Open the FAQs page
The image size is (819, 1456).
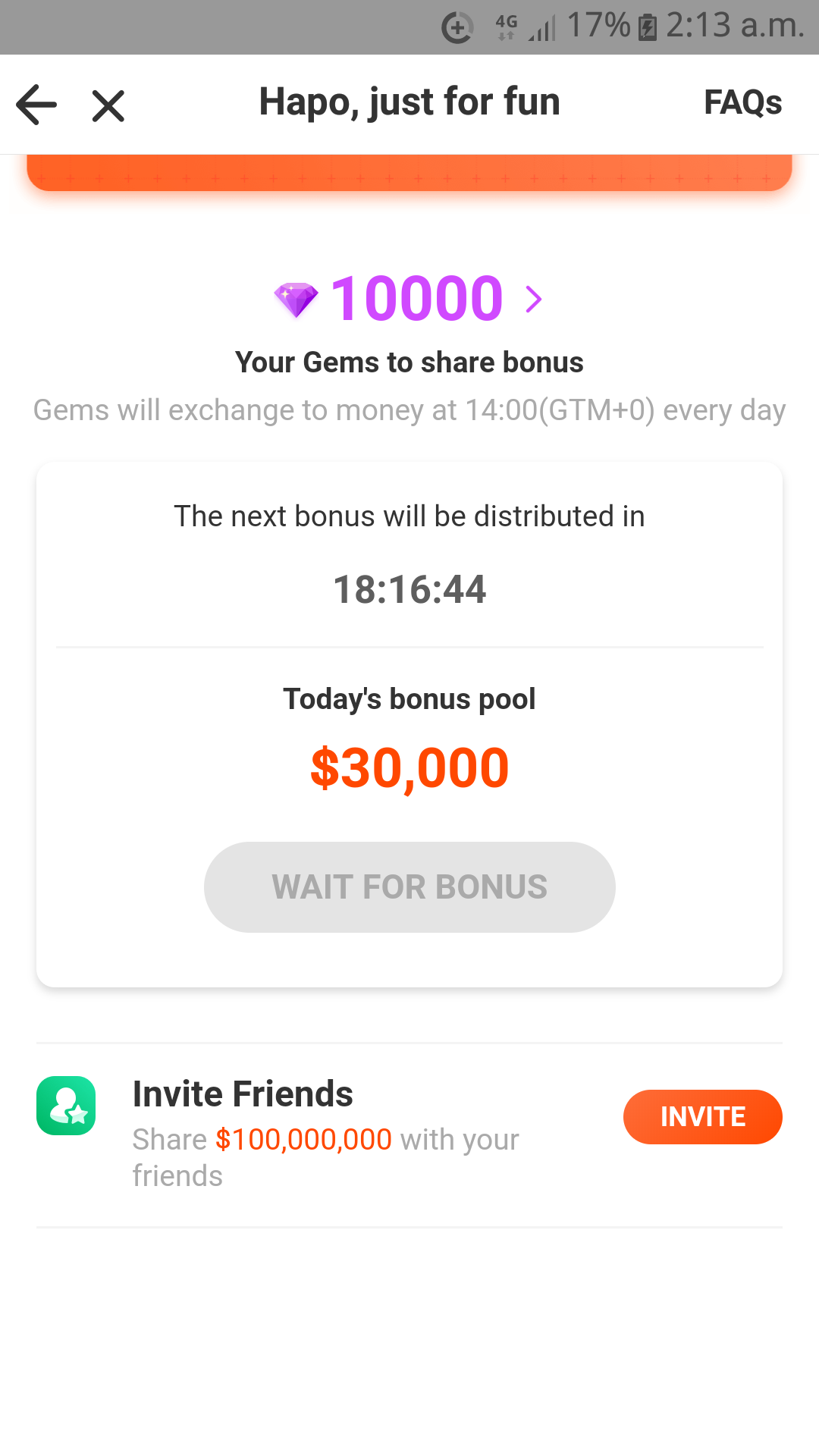(742, 102)
